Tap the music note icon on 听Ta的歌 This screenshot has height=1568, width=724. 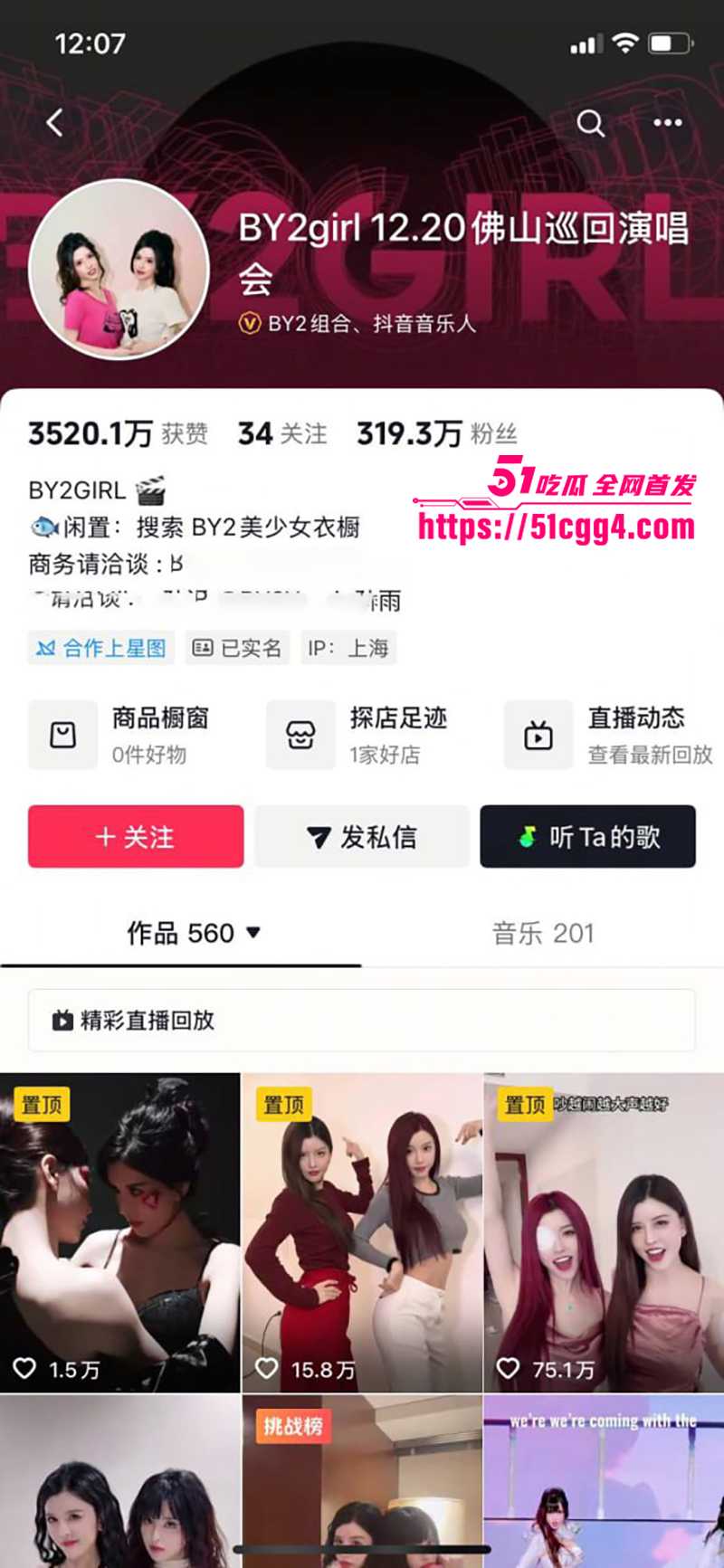pyautogui.click(x=529, y=837)
